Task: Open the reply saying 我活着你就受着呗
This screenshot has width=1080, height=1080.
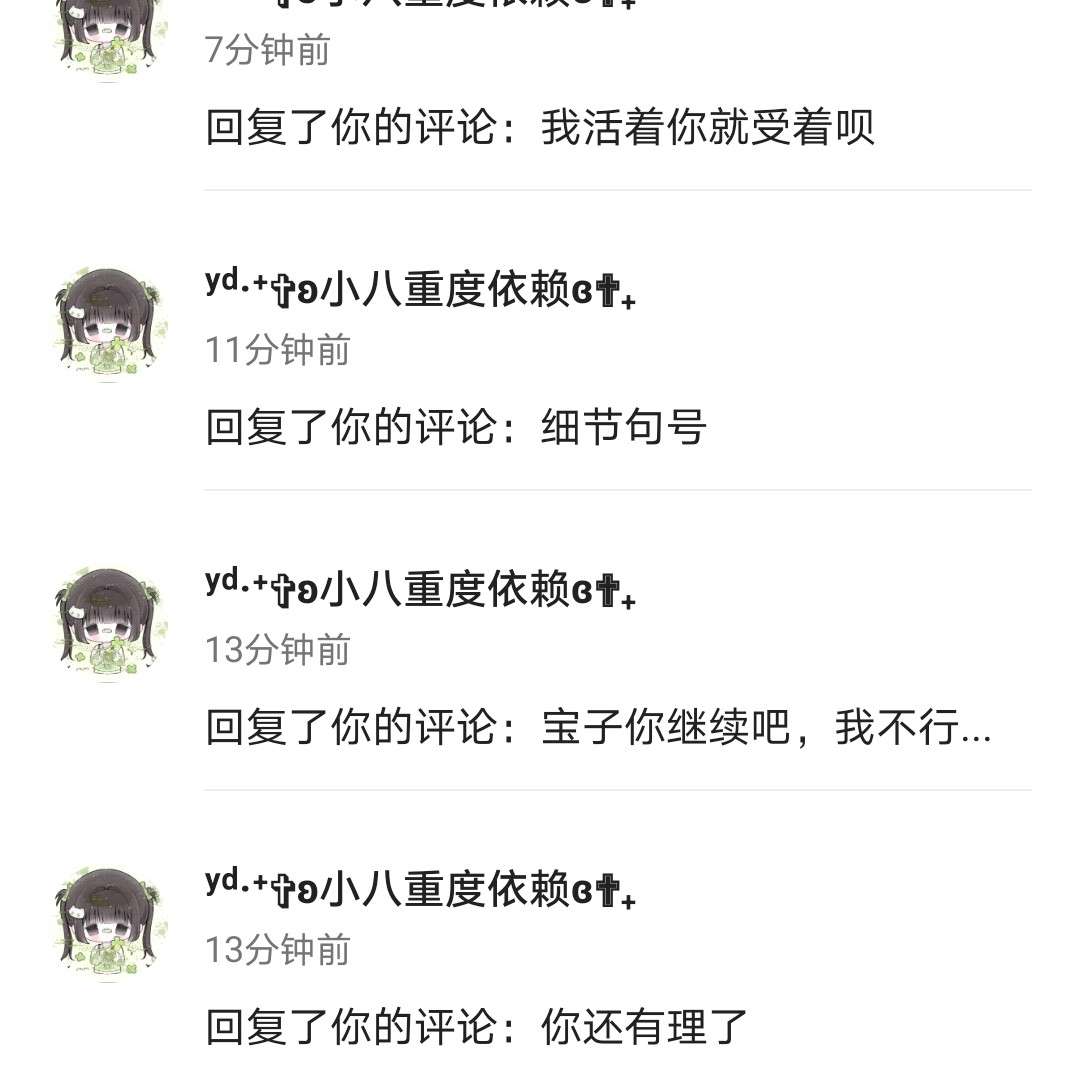Action: [x=540, y=128]
